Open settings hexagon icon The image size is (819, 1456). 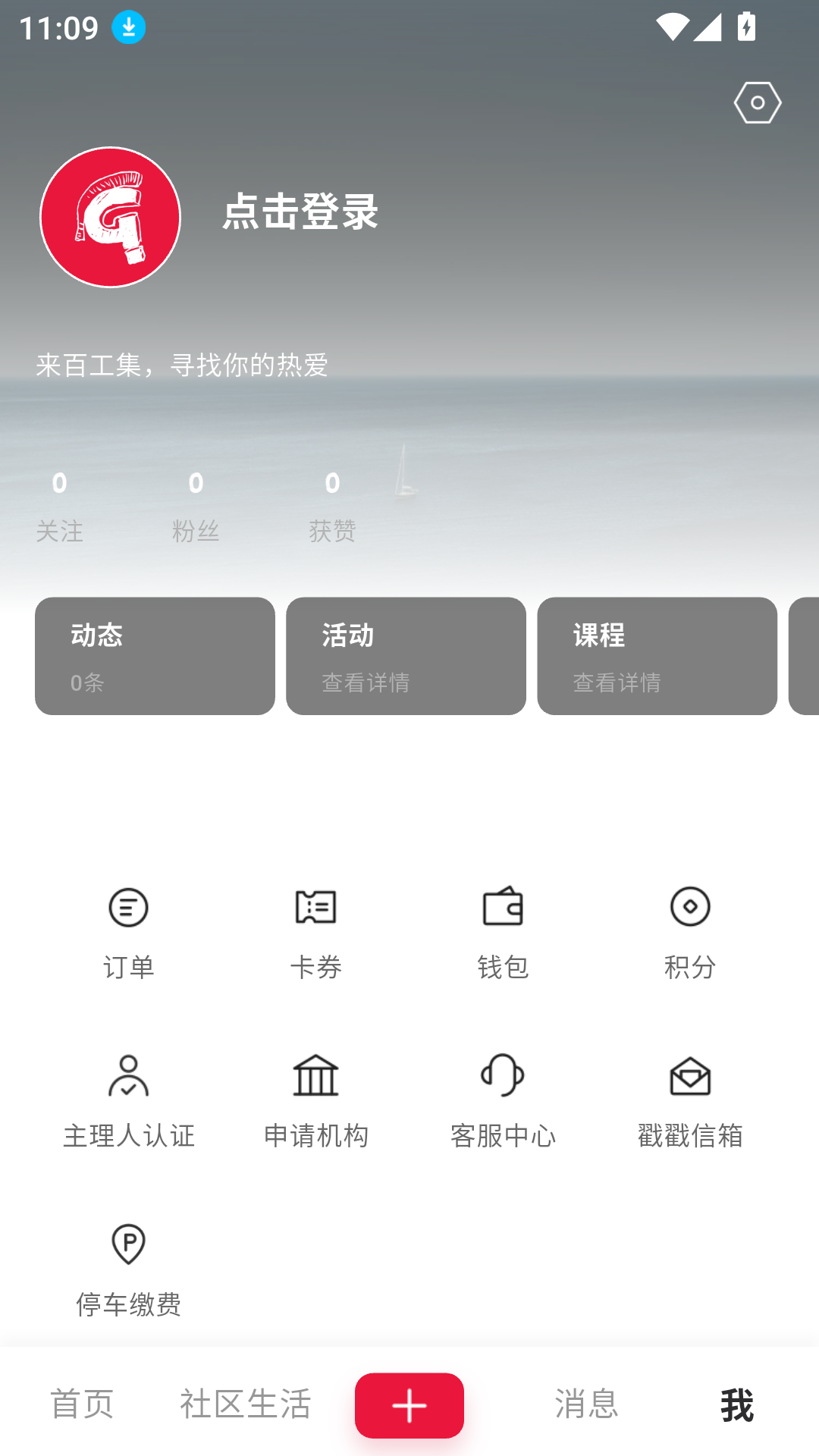(757, 103)
